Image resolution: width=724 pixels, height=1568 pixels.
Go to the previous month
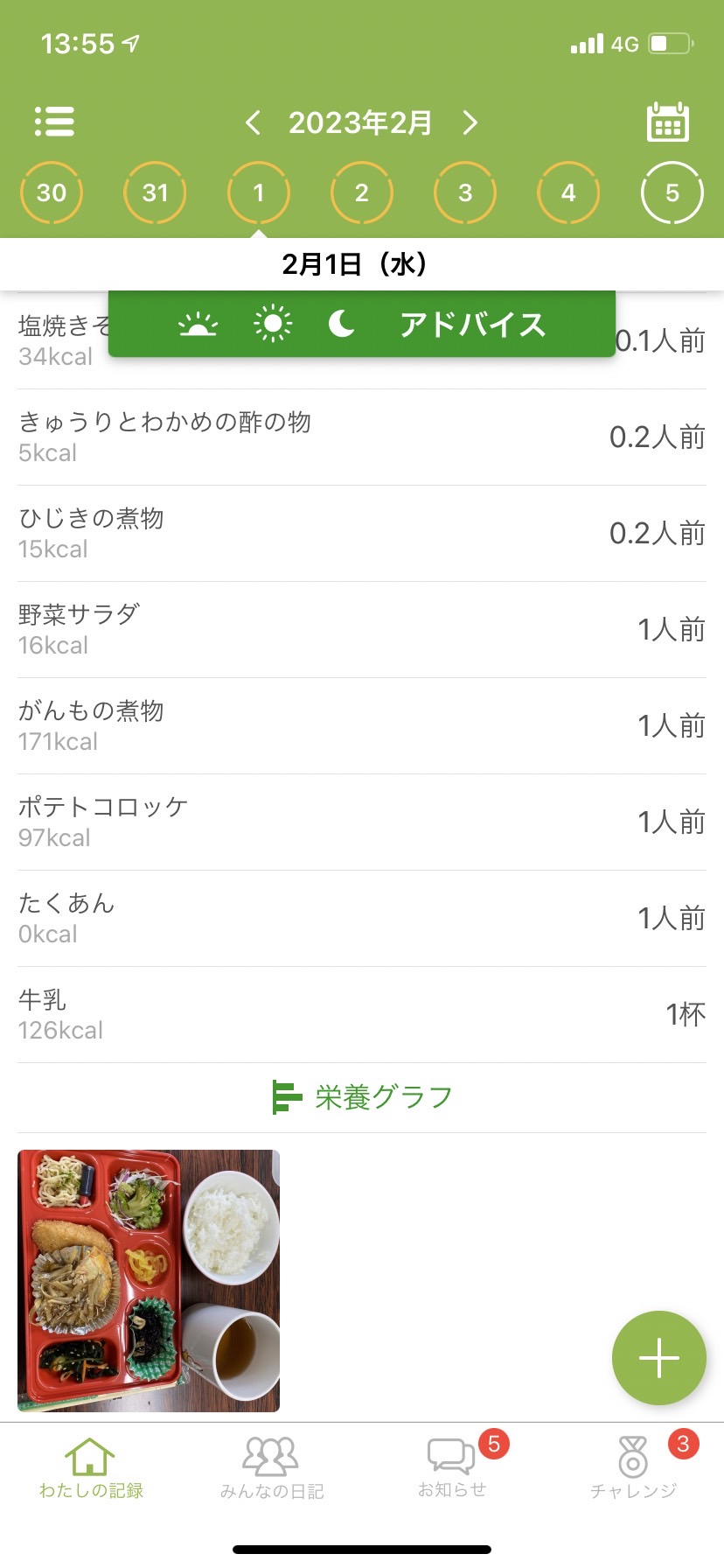[253, 122]
